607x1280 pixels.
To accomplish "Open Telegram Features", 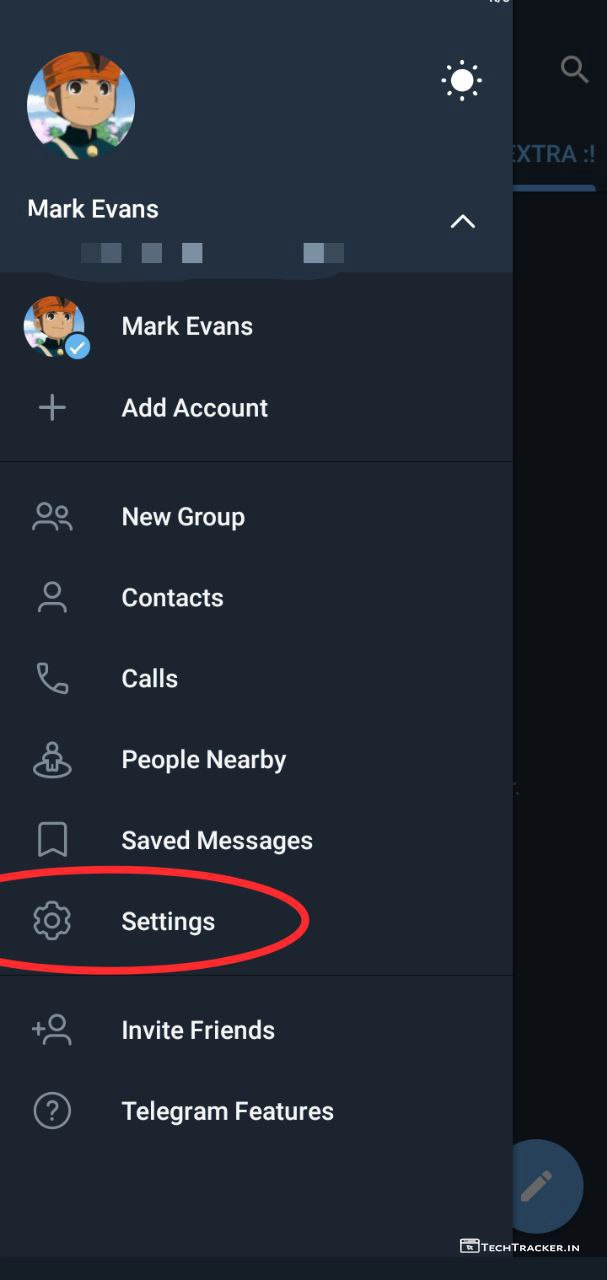I will 227,1111.
